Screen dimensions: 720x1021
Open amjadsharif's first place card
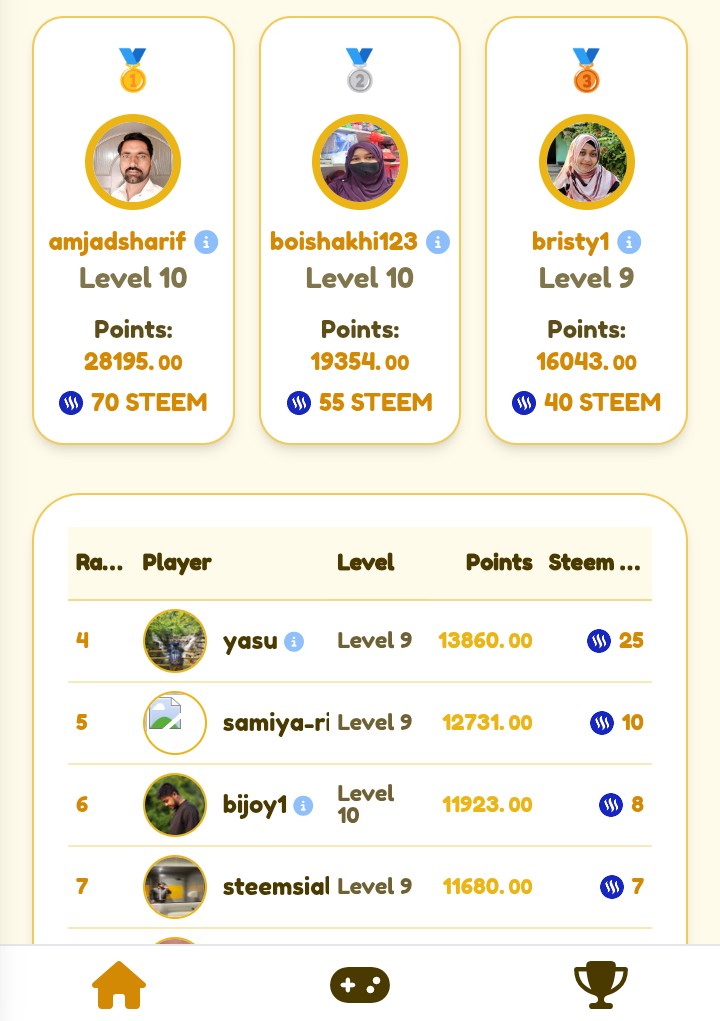[133, 230]
